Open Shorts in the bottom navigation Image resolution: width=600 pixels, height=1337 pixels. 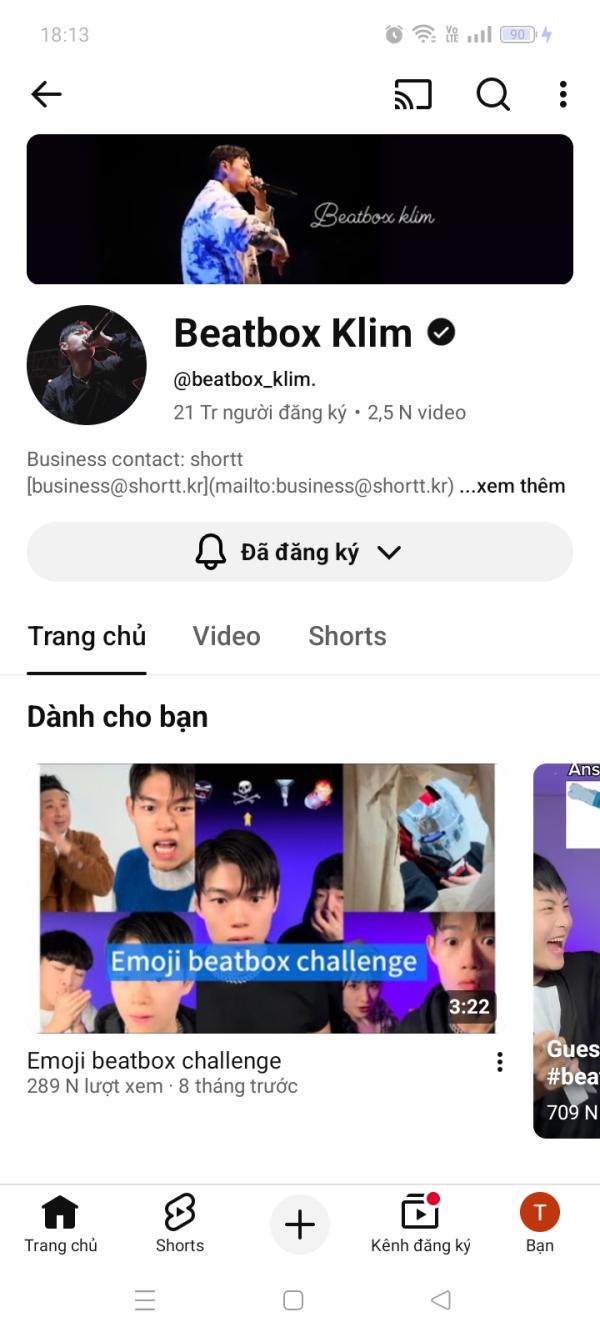[x=180, y=1225]
